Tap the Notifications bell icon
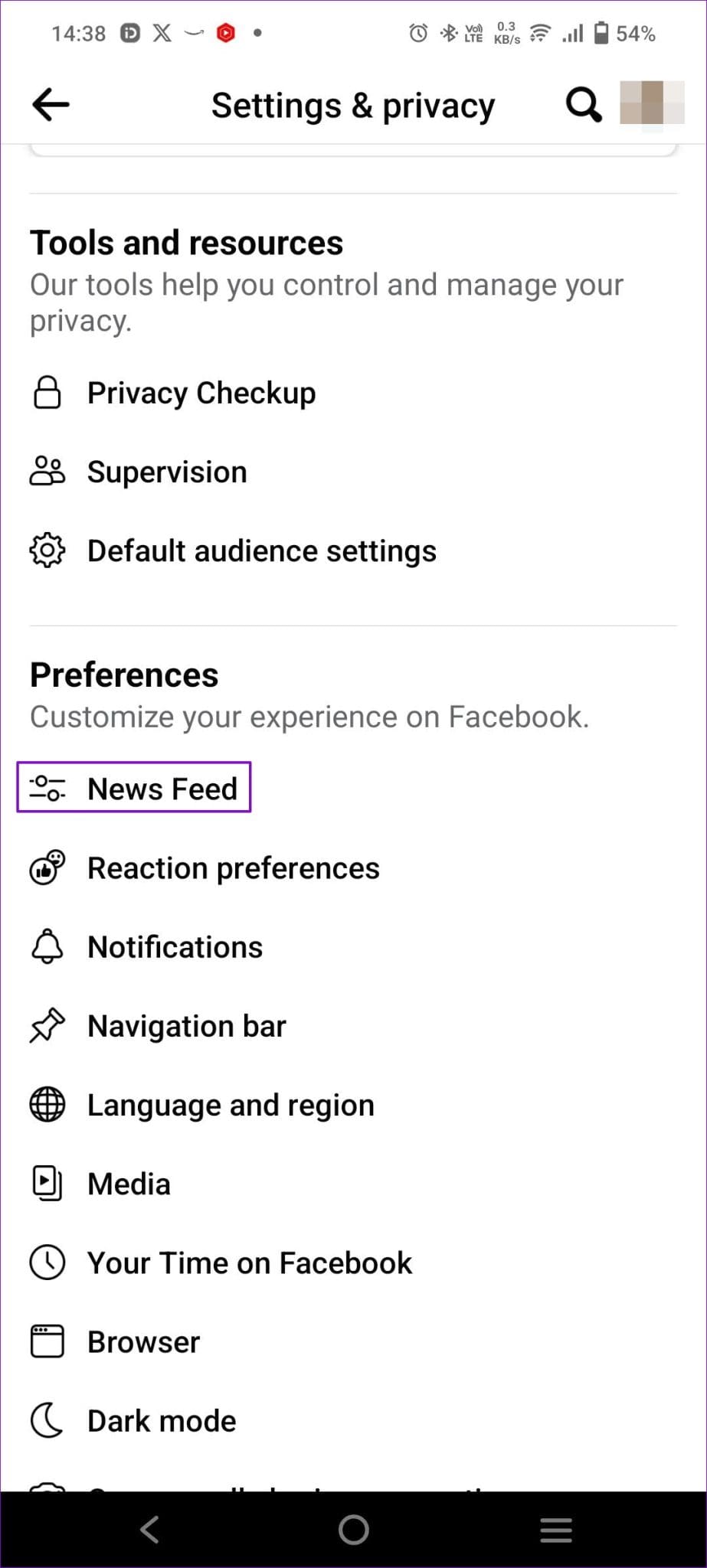This screenshot has width=707, height=1568. tap(47, 947)
